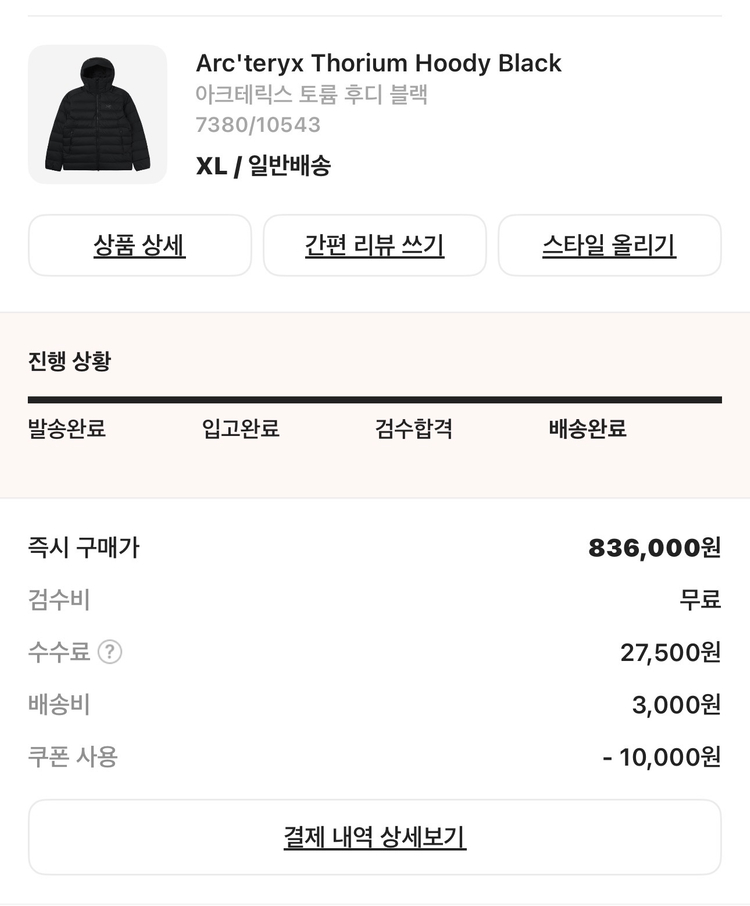Screen dimensions: 750x906
Task: Click the 진행 상황 section header
Action: [x=65, y=362]
